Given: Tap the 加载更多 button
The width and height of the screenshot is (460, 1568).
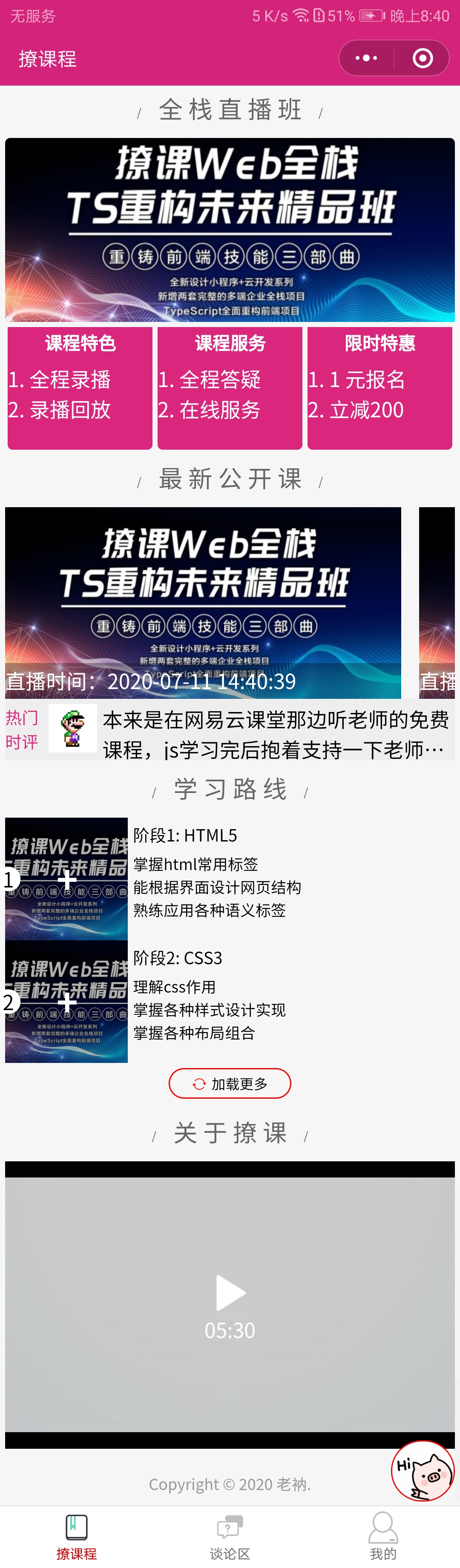Looking at the screenshot, I should click(x=230, y=1083).
